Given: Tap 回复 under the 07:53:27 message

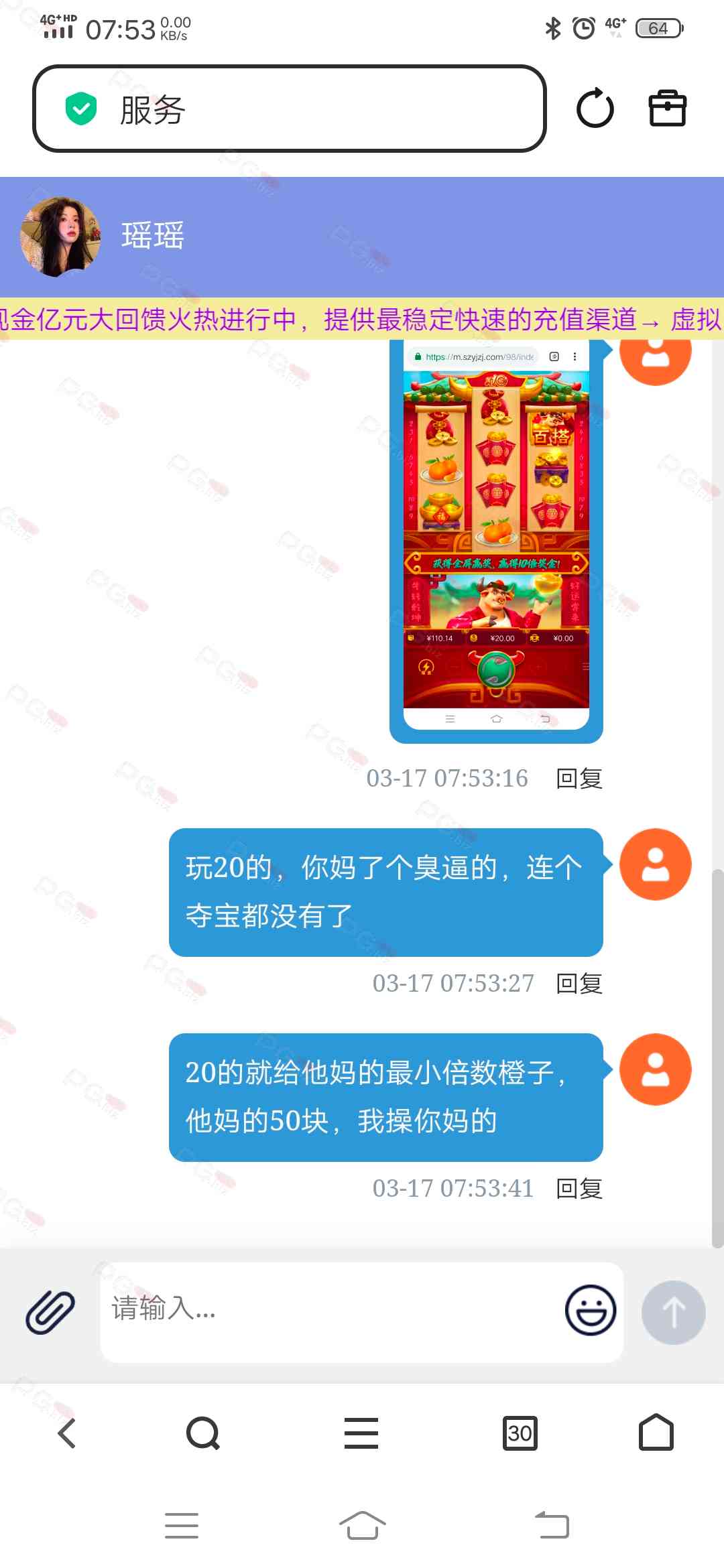Looking at the screenshot, I should click(x=579, y=984).
